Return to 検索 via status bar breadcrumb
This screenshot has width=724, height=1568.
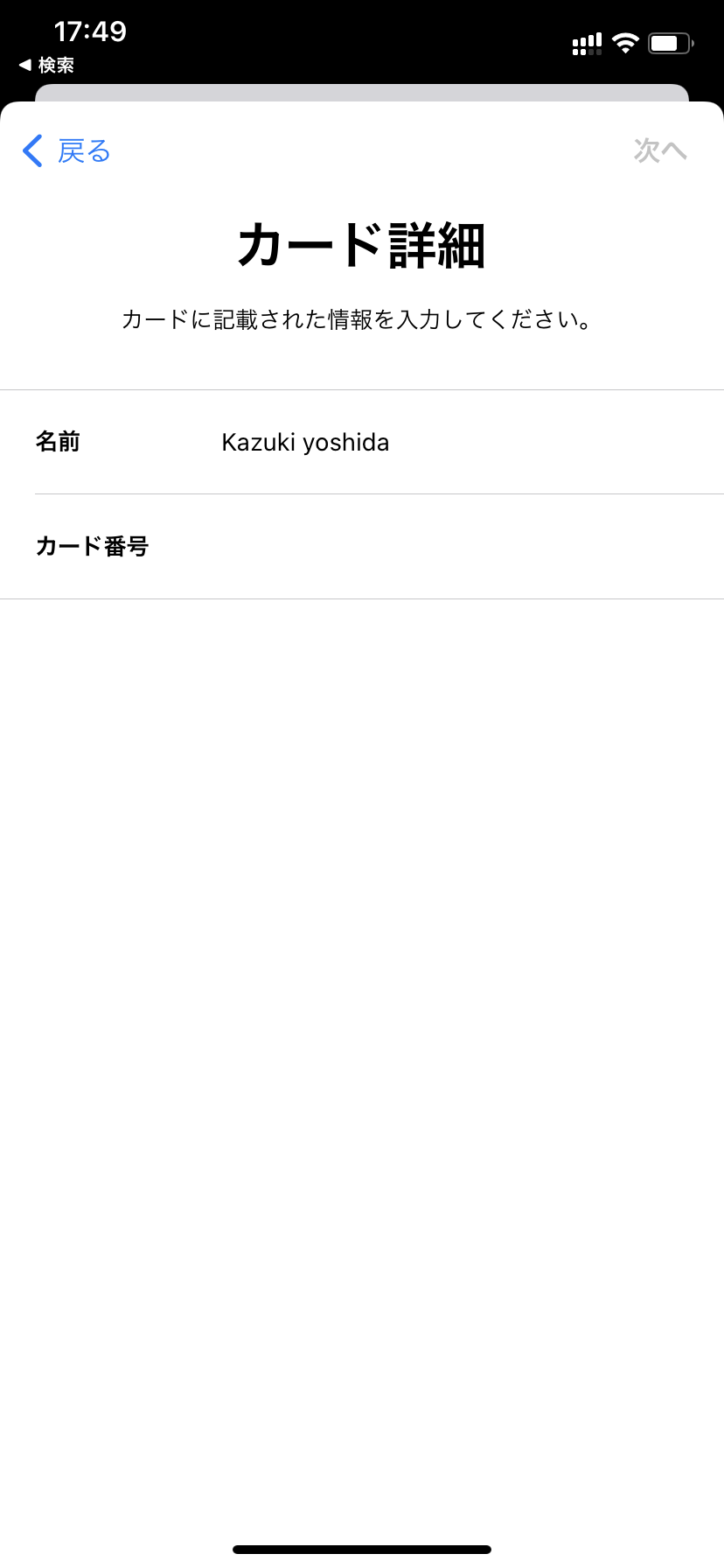[x=46, y=66]
